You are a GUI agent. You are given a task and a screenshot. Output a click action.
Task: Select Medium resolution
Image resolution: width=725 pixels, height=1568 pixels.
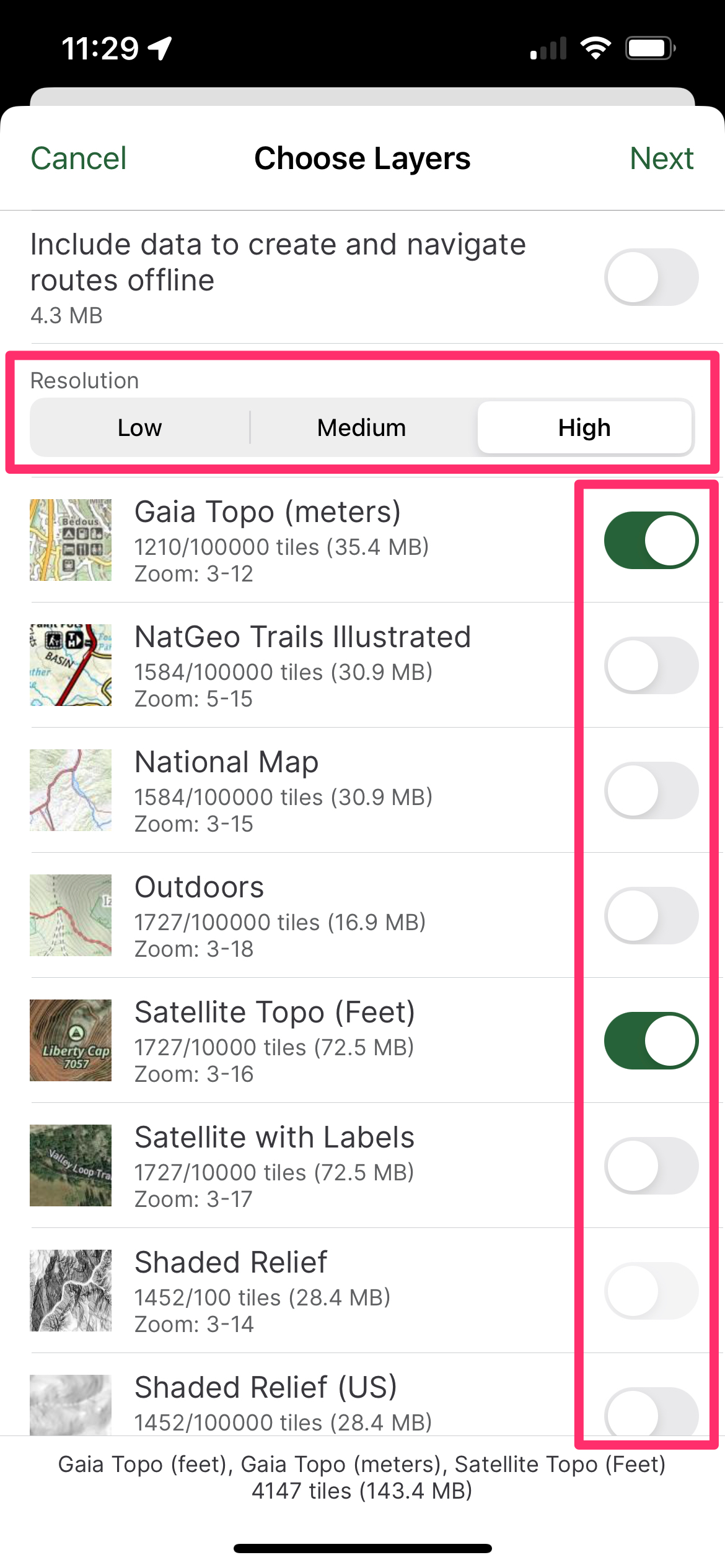[x=362, y=428]
